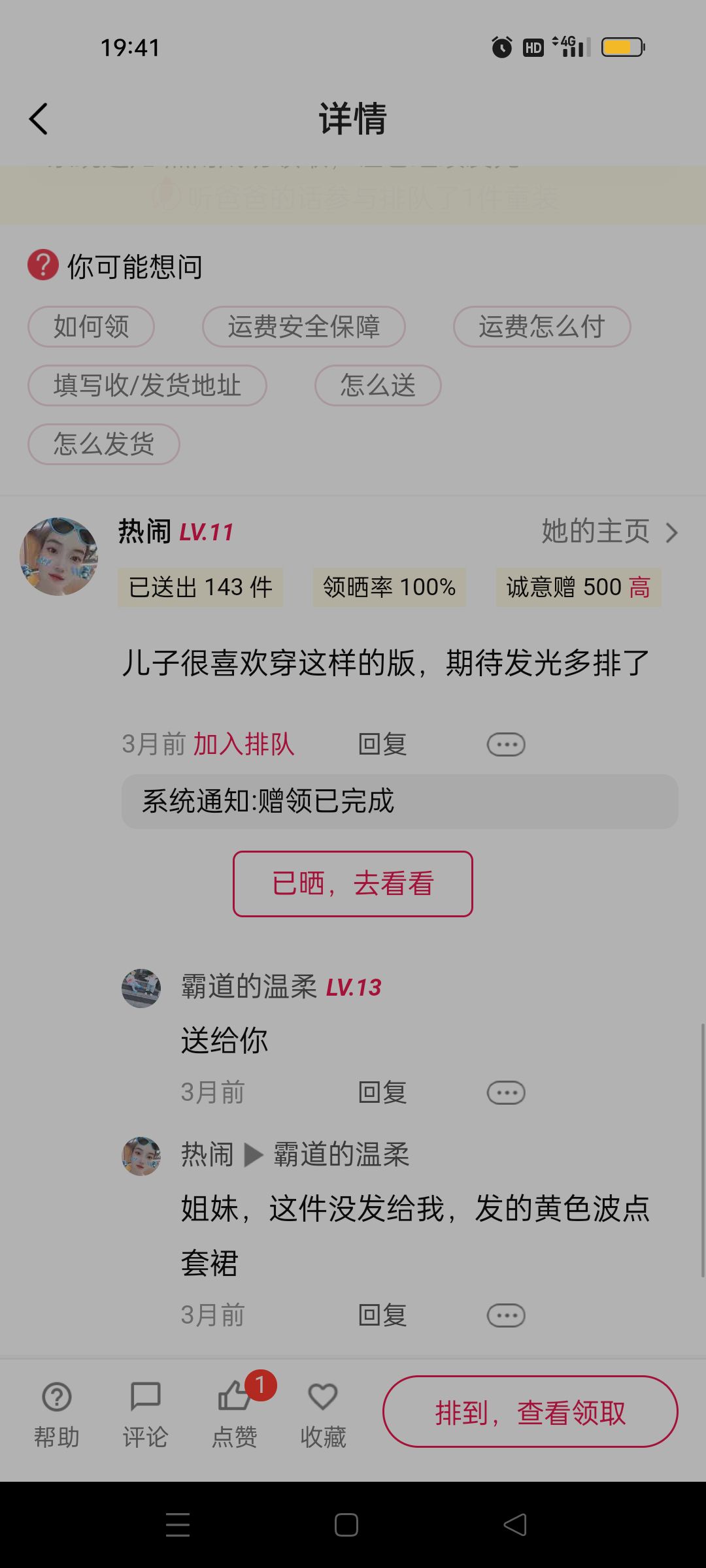706x1568 pixels.
Task: Like this post with 点赞
Action: [x=235, y=1413]
